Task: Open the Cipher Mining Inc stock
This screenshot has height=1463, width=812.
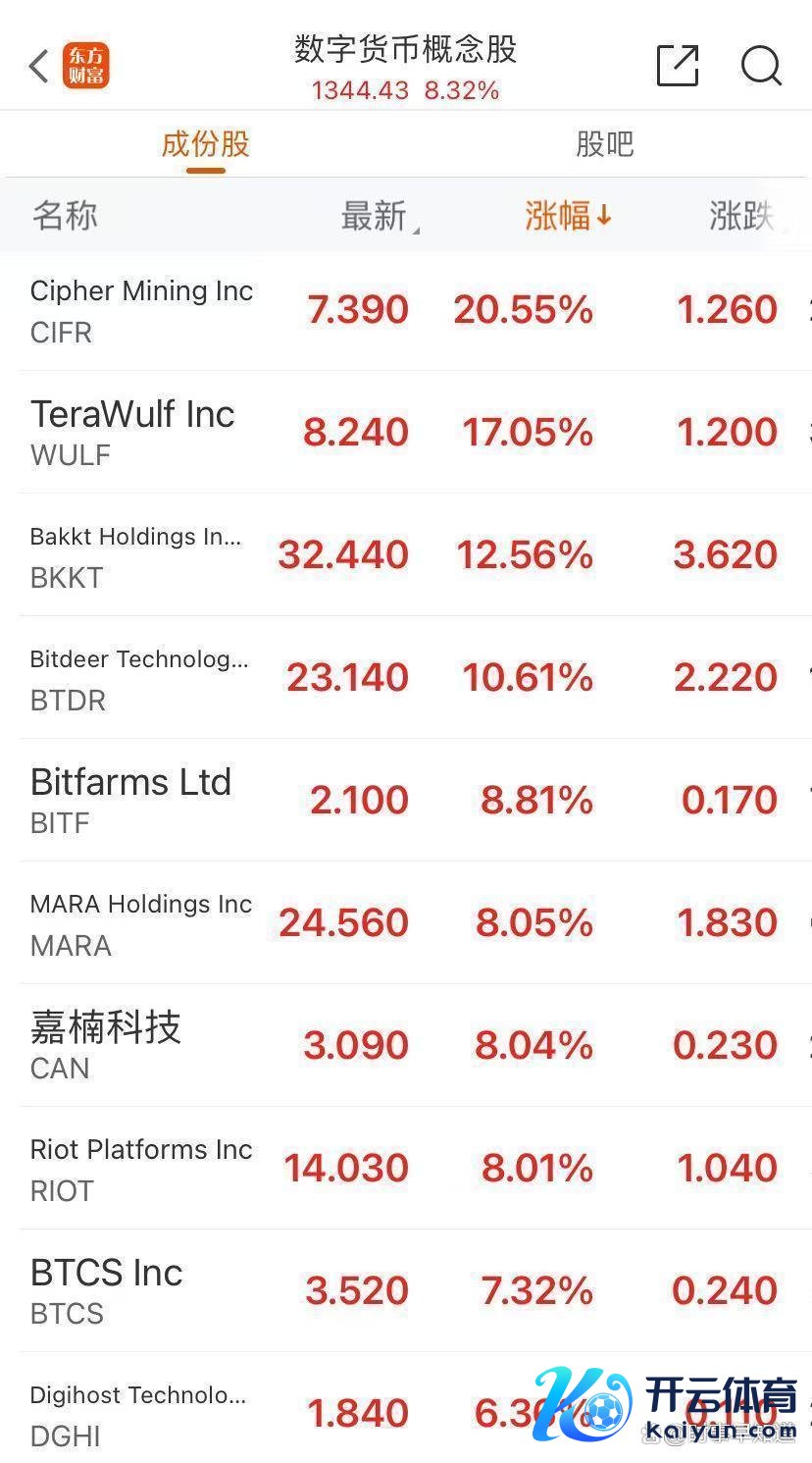Action: pyautogui.click(x=142, y=310)
